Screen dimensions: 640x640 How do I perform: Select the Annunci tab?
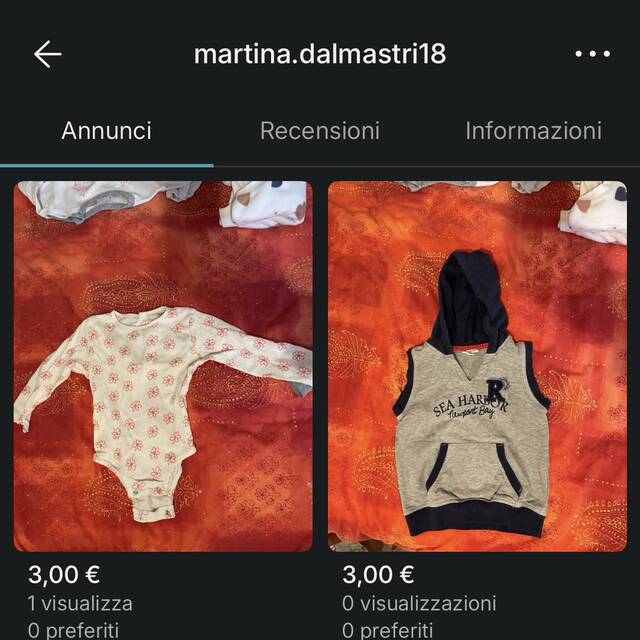[107, 131]
